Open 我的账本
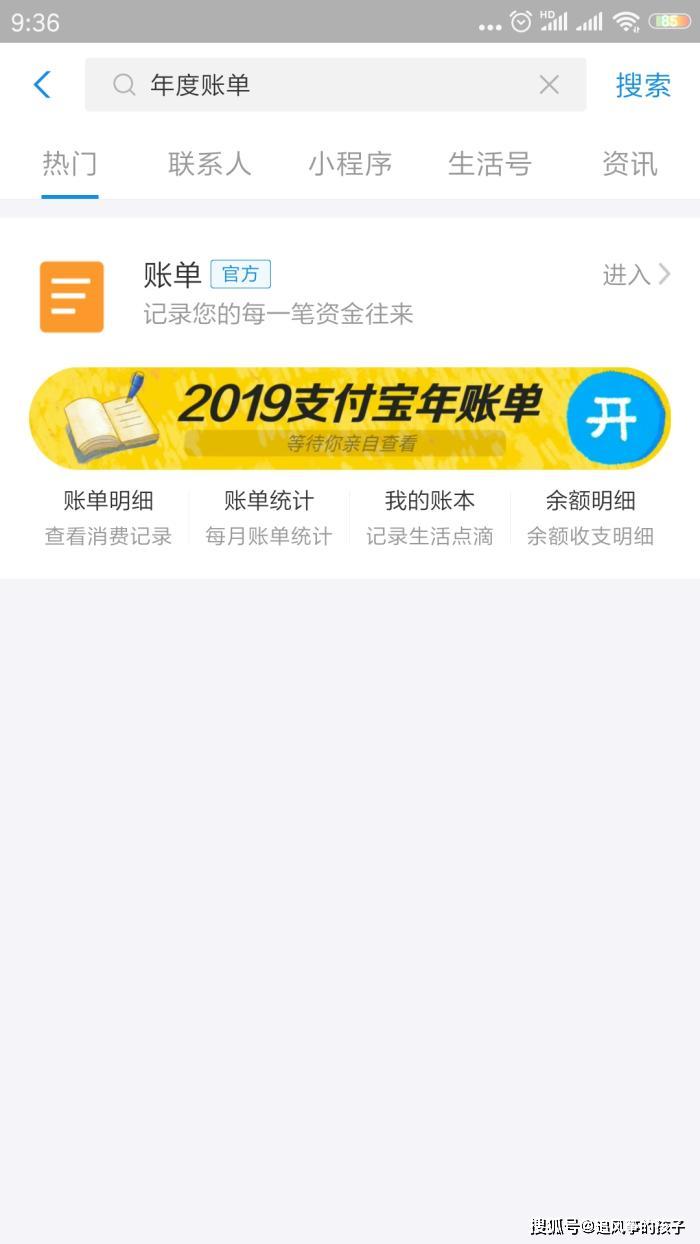This screenshot has width=700, height=1244. pos(429,517)
